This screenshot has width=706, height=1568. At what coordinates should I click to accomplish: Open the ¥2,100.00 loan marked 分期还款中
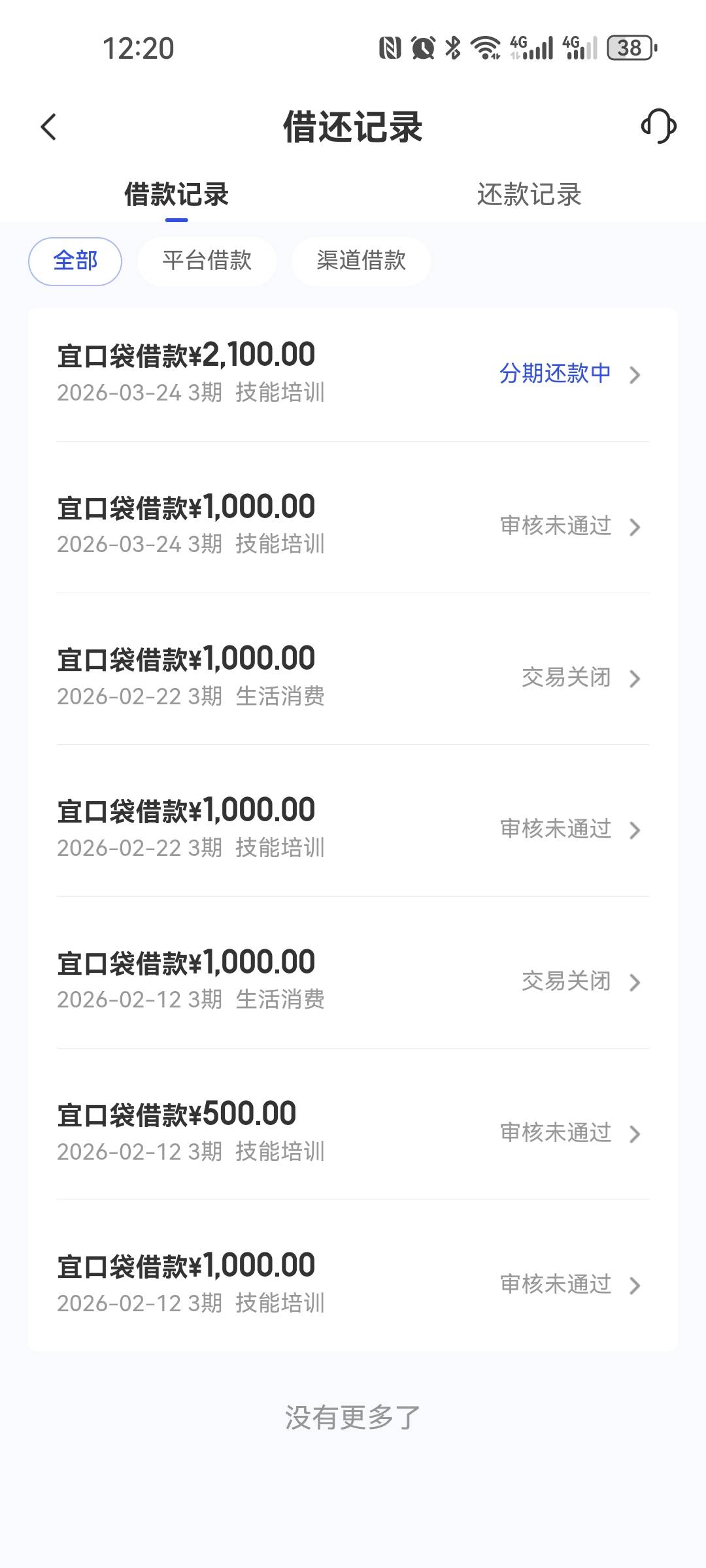pos(353,374)
